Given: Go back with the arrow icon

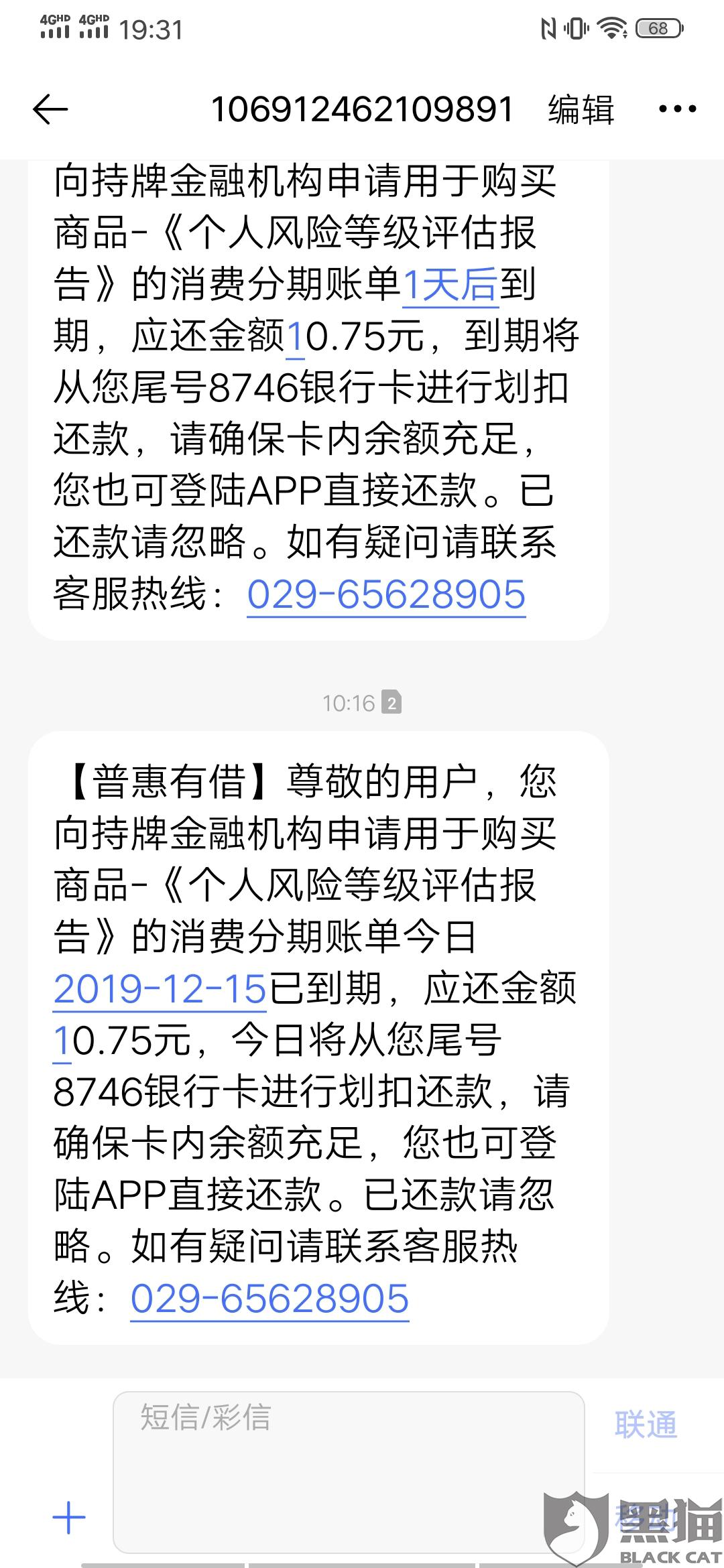Looking at the screenshot, I should [x=50, y=109].
